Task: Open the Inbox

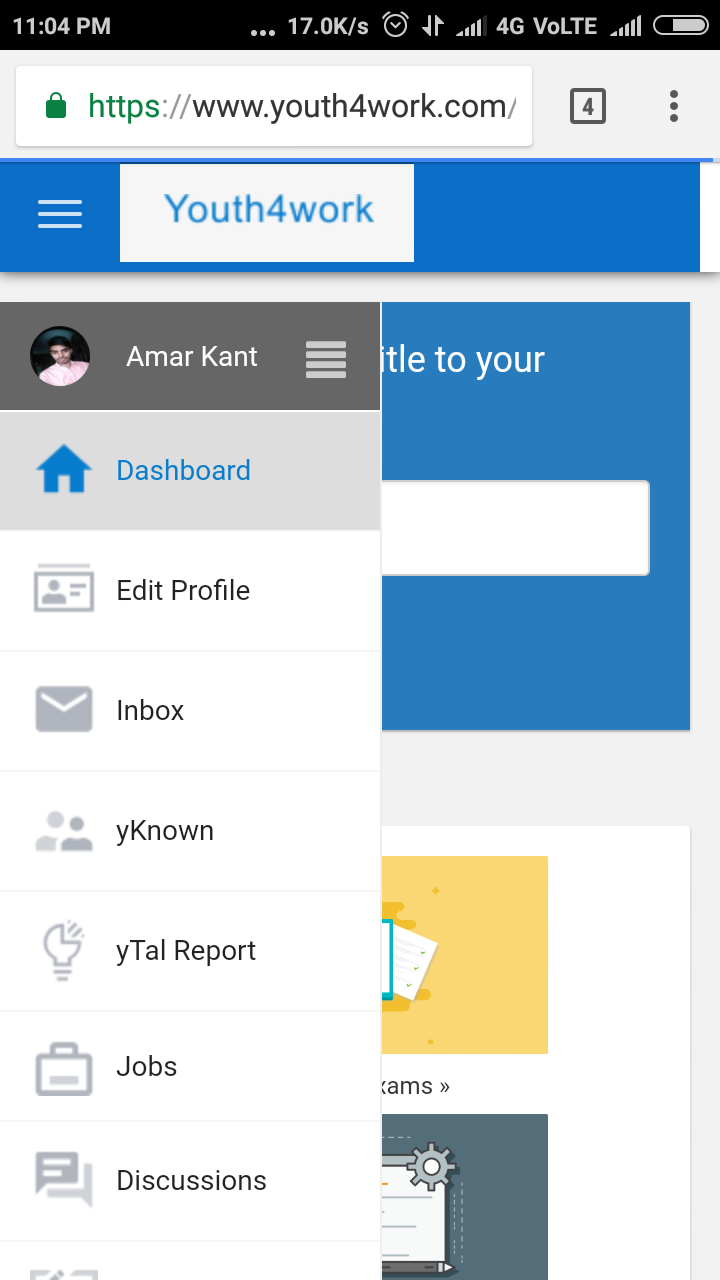Action: click(x=150, y=711)
